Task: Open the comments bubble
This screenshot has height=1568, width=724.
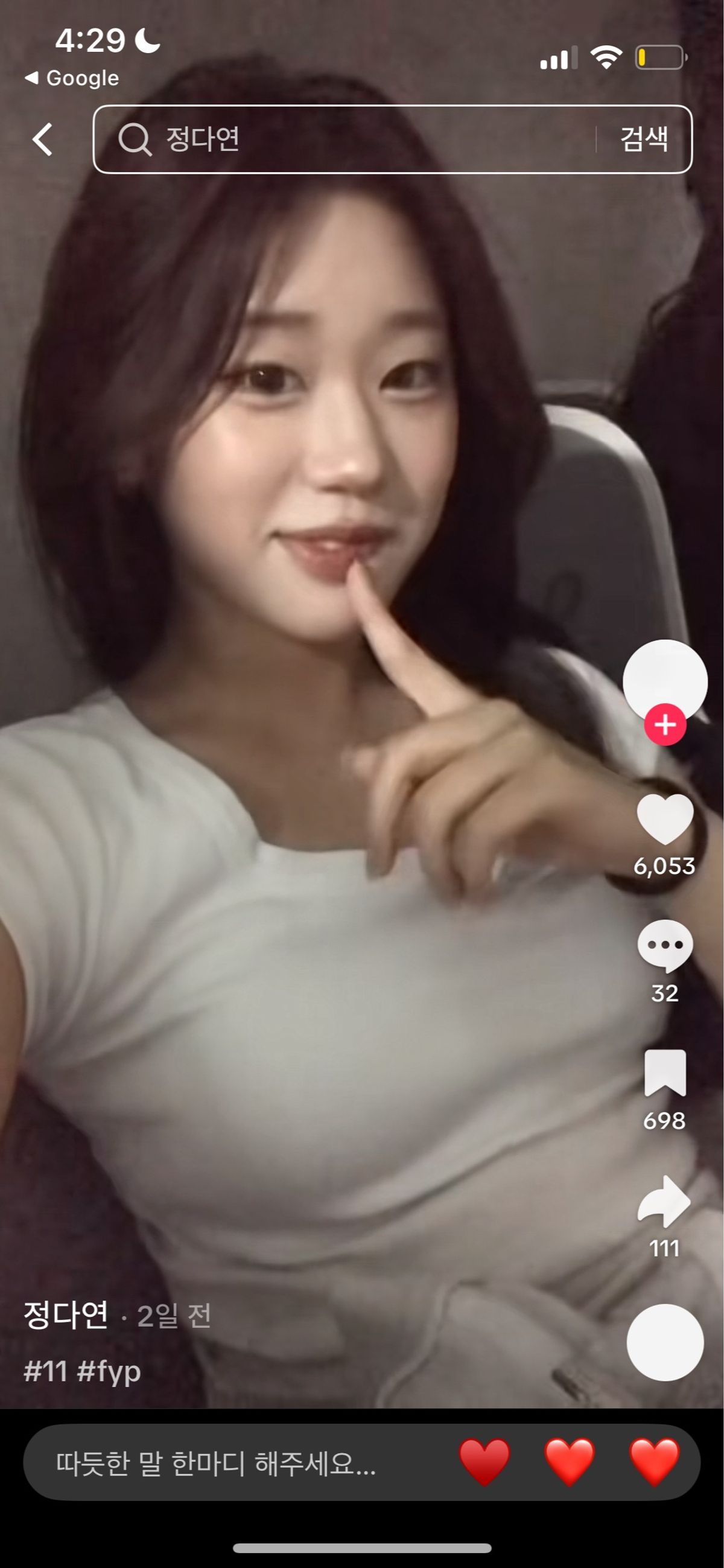Action: point(665,945)
